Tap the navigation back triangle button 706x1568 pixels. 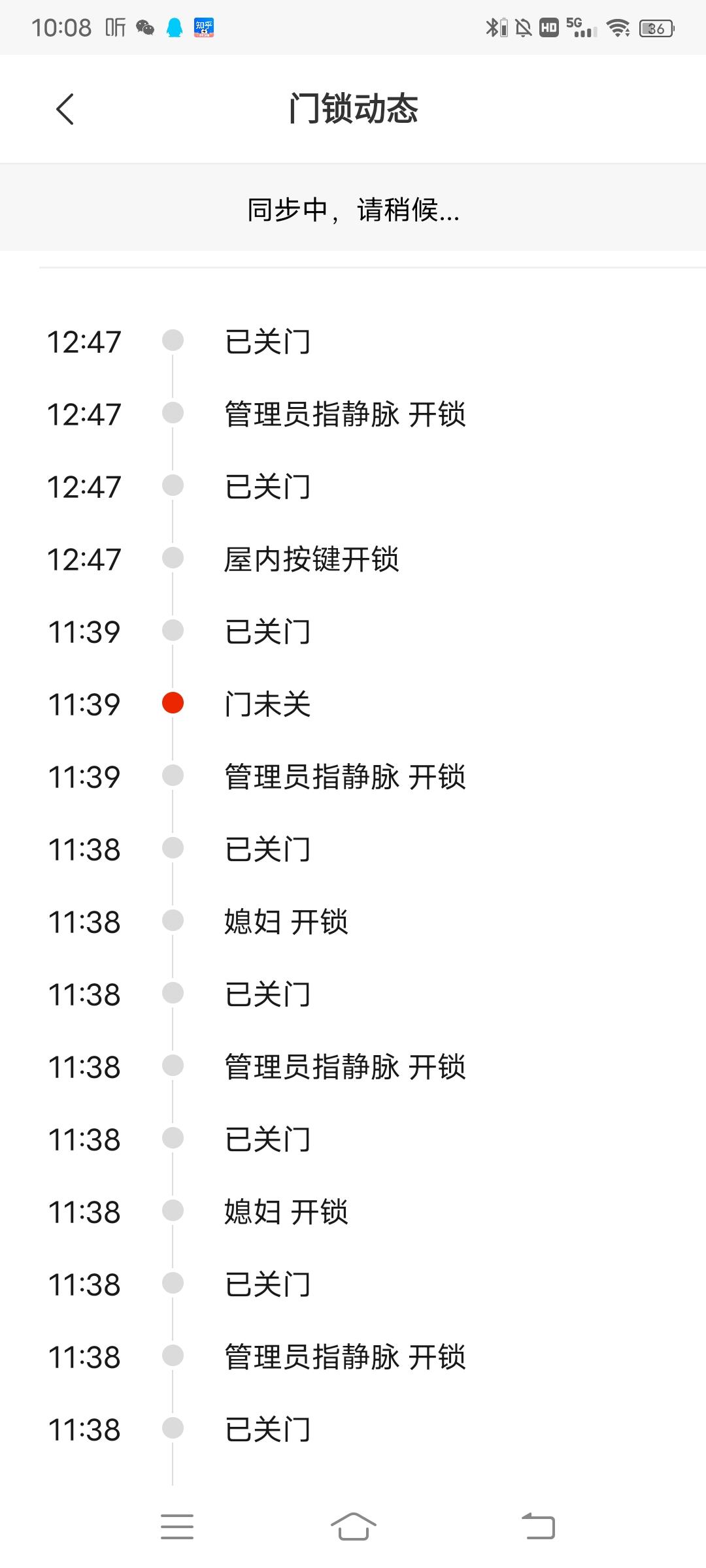[538, 1527]
